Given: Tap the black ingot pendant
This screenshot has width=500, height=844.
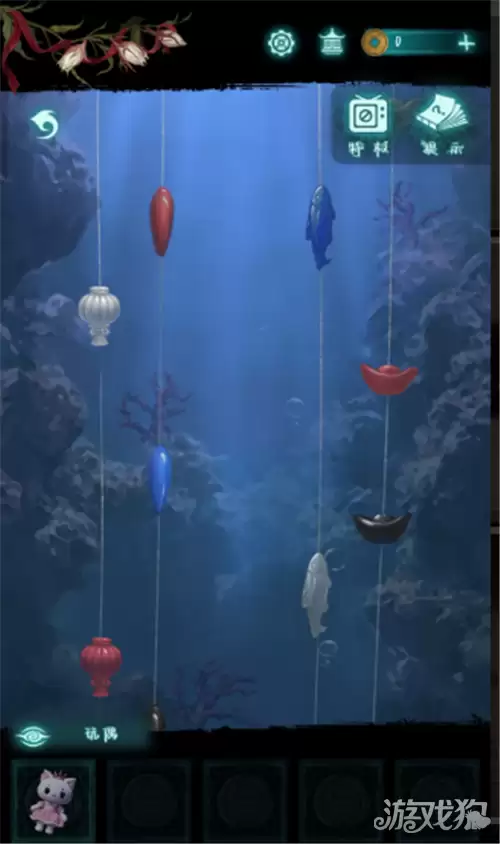Looking at the screenshot, I should point(382,527).
